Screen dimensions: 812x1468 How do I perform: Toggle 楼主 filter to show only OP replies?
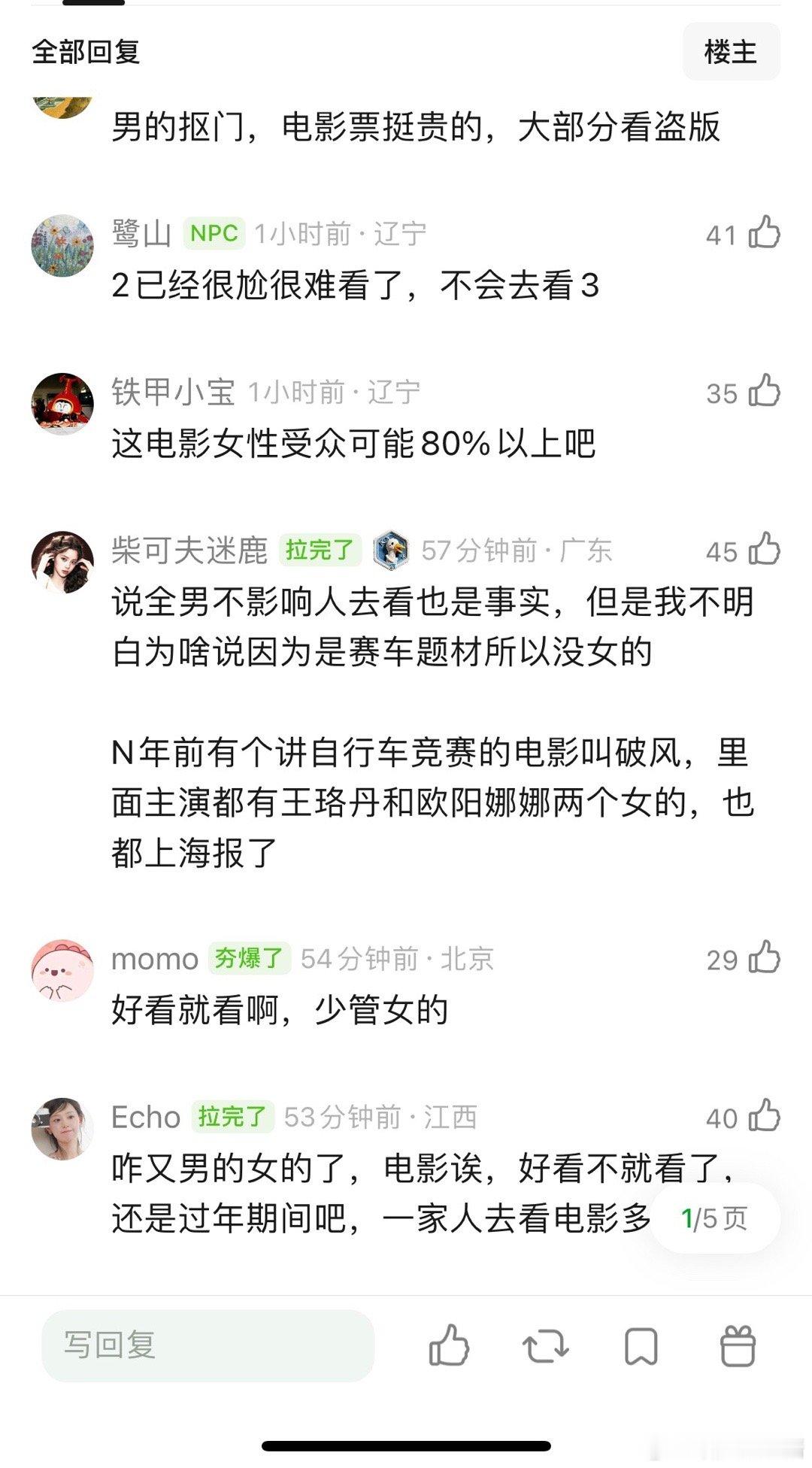[732, 51]
